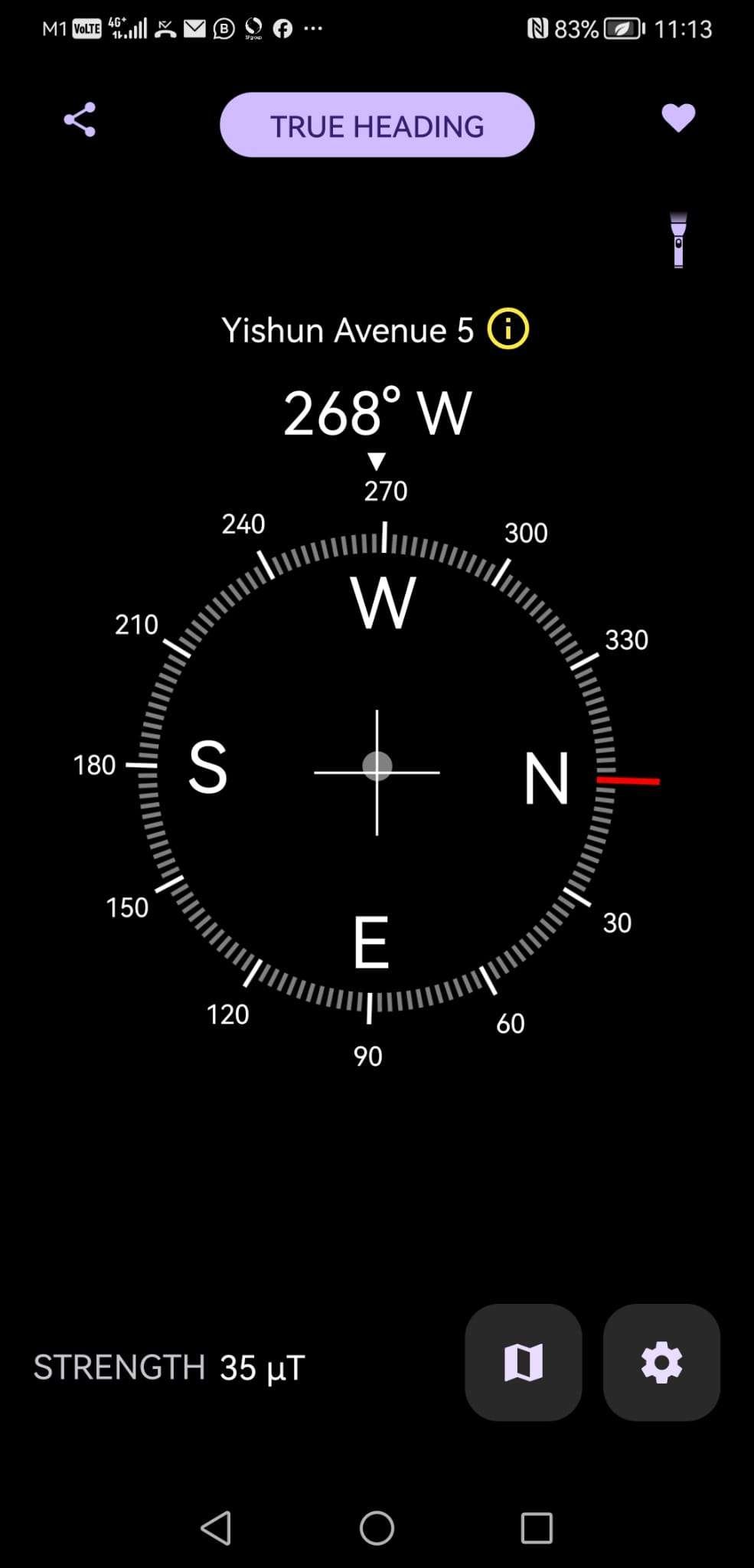Share the compass reading
The image size is (754, 1568).
point(80,119)
